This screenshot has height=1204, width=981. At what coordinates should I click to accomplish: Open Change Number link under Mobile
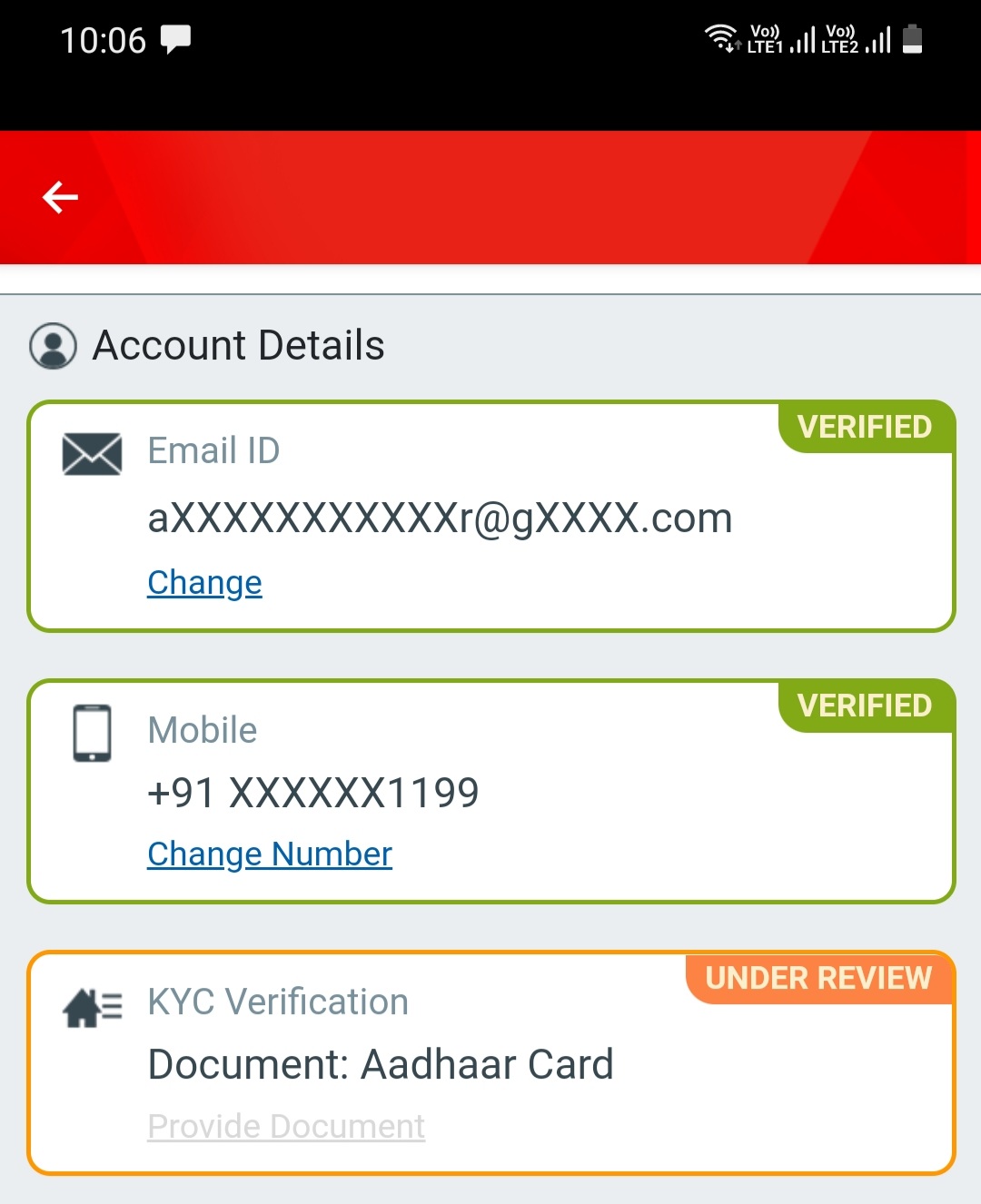(x=270, y=854)
